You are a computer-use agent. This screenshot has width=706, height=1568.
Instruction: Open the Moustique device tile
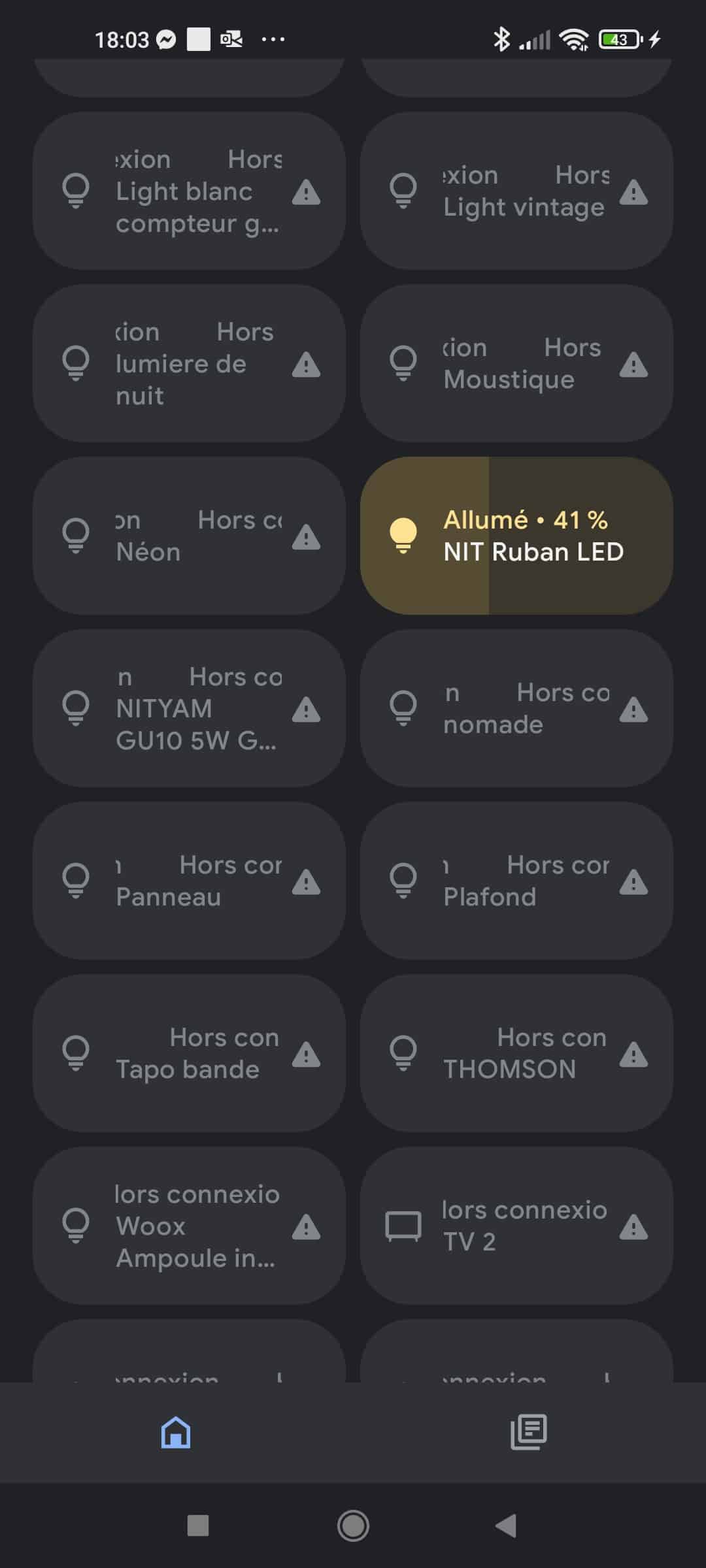point(516,363)
